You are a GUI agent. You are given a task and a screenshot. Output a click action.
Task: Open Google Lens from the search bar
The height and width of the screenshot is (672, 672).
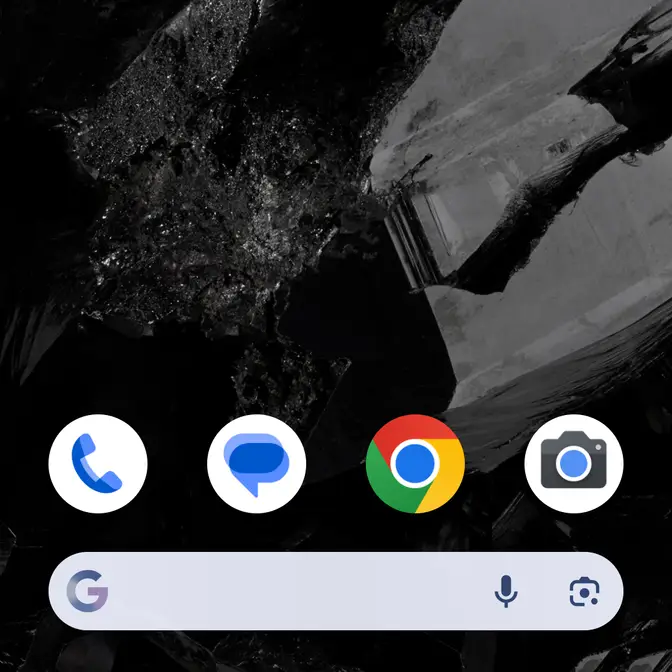click(x=583, y=592)
